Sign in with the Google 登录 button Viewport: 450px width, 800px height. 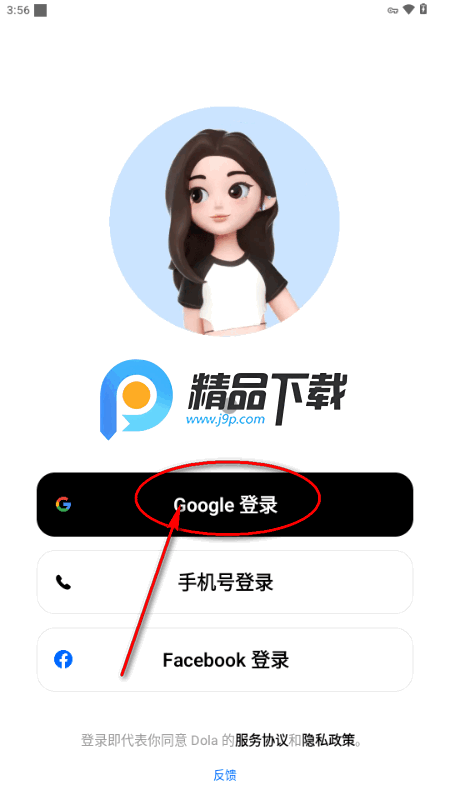click(x=224, y=504)
